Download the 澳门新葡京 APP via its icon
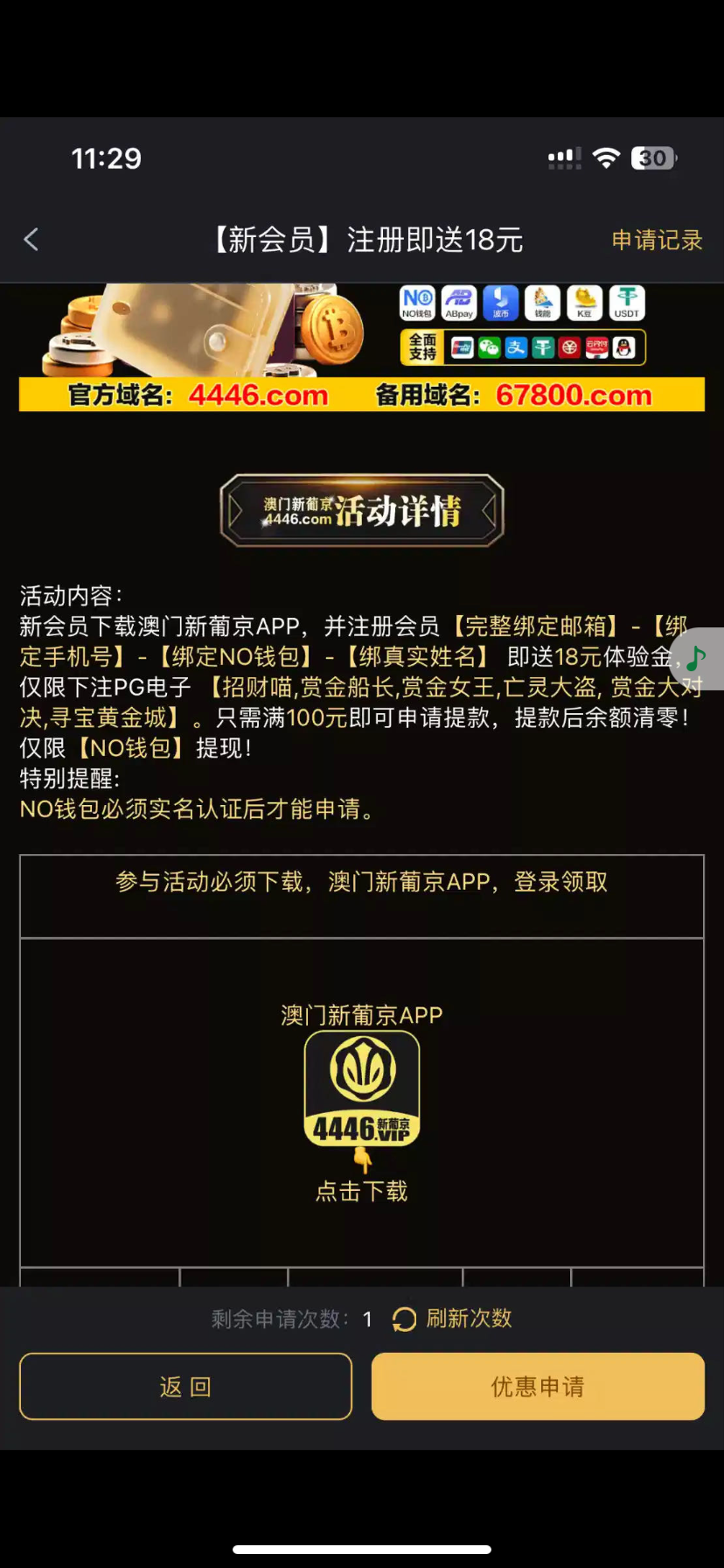Viewport: 724px width, 1568px height. click(x=362, y=1089)
